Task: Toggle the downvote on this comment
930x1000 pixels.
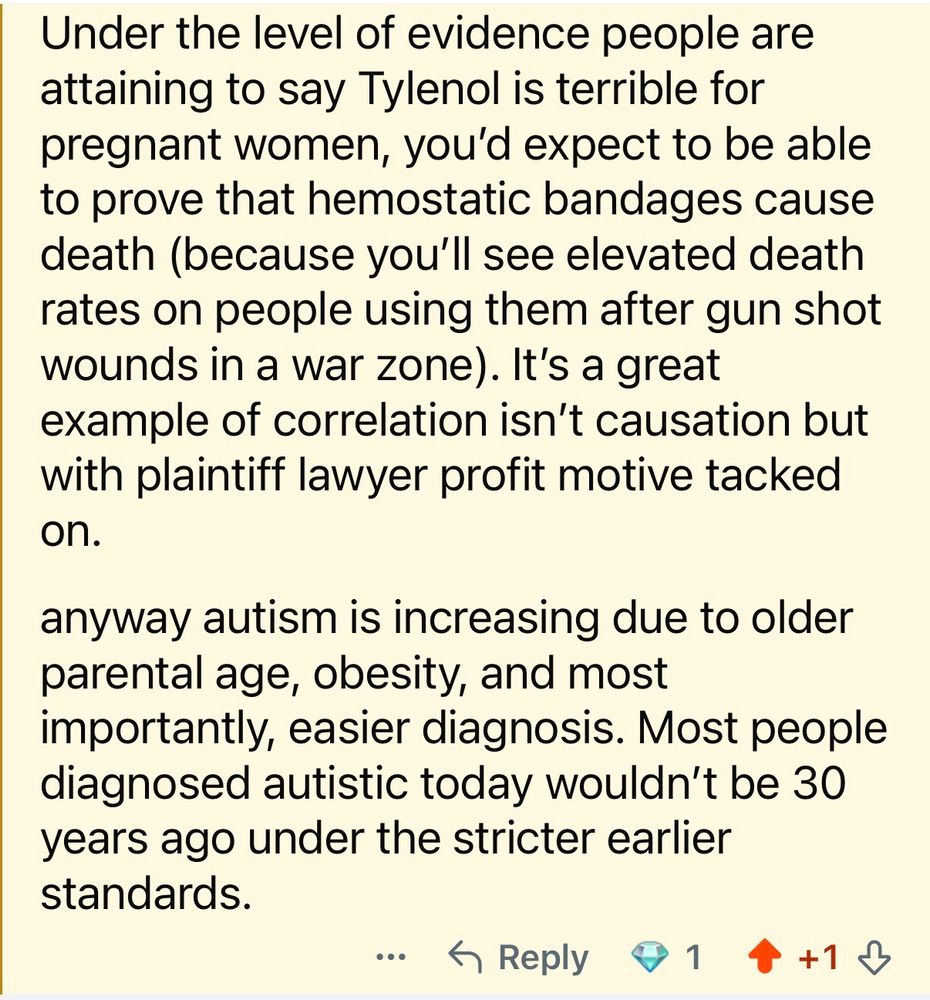Action: 873,957
